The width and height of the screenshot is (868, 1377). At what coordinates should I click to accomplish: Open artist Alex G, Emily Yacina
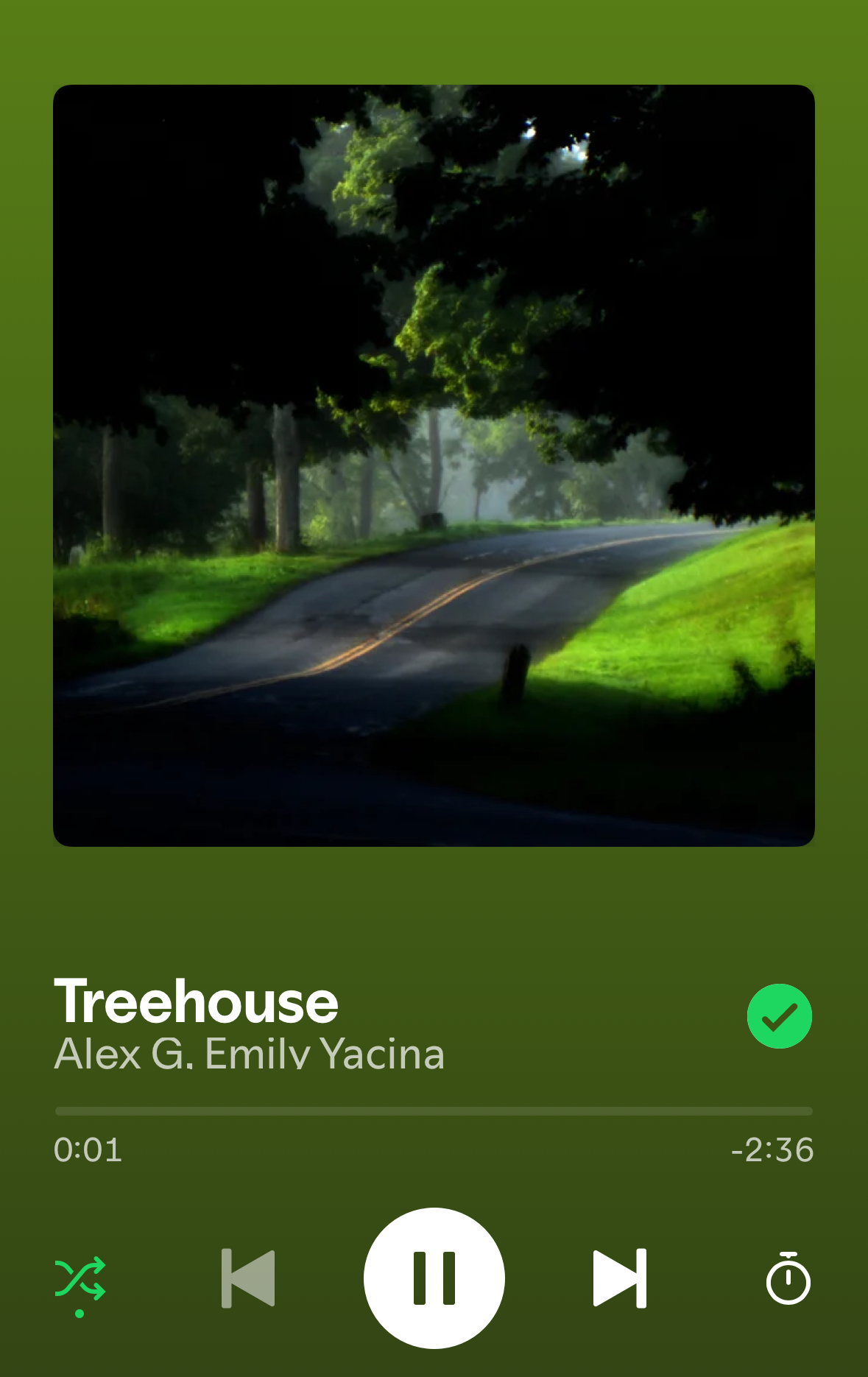point(250,1054)
